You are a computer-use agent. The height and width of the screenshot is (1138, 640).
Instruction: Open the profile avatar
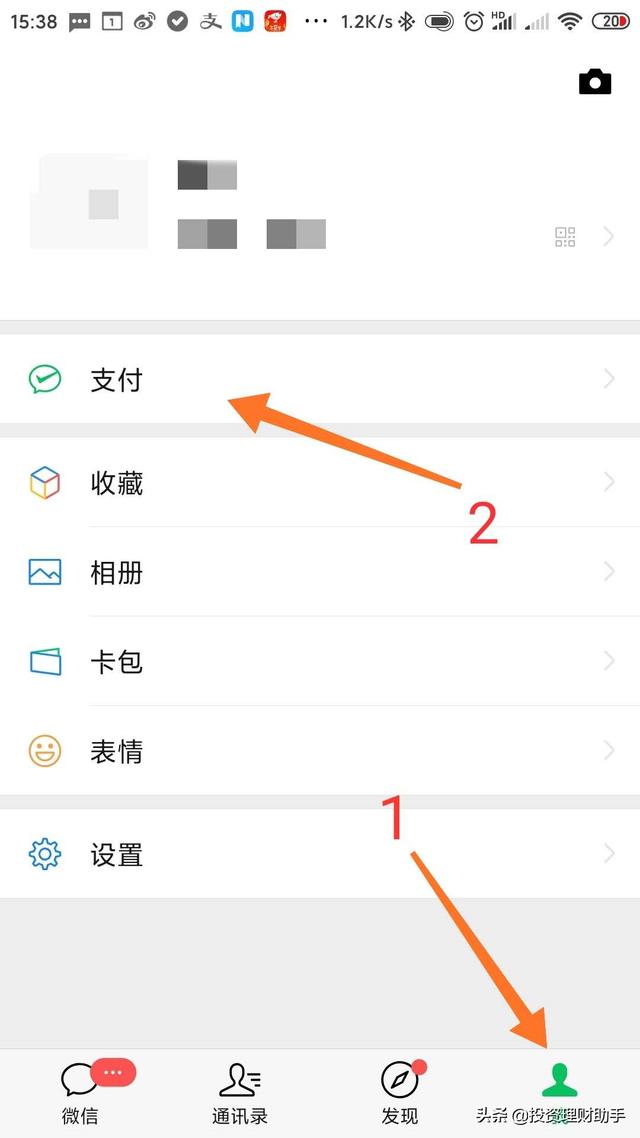89,202
